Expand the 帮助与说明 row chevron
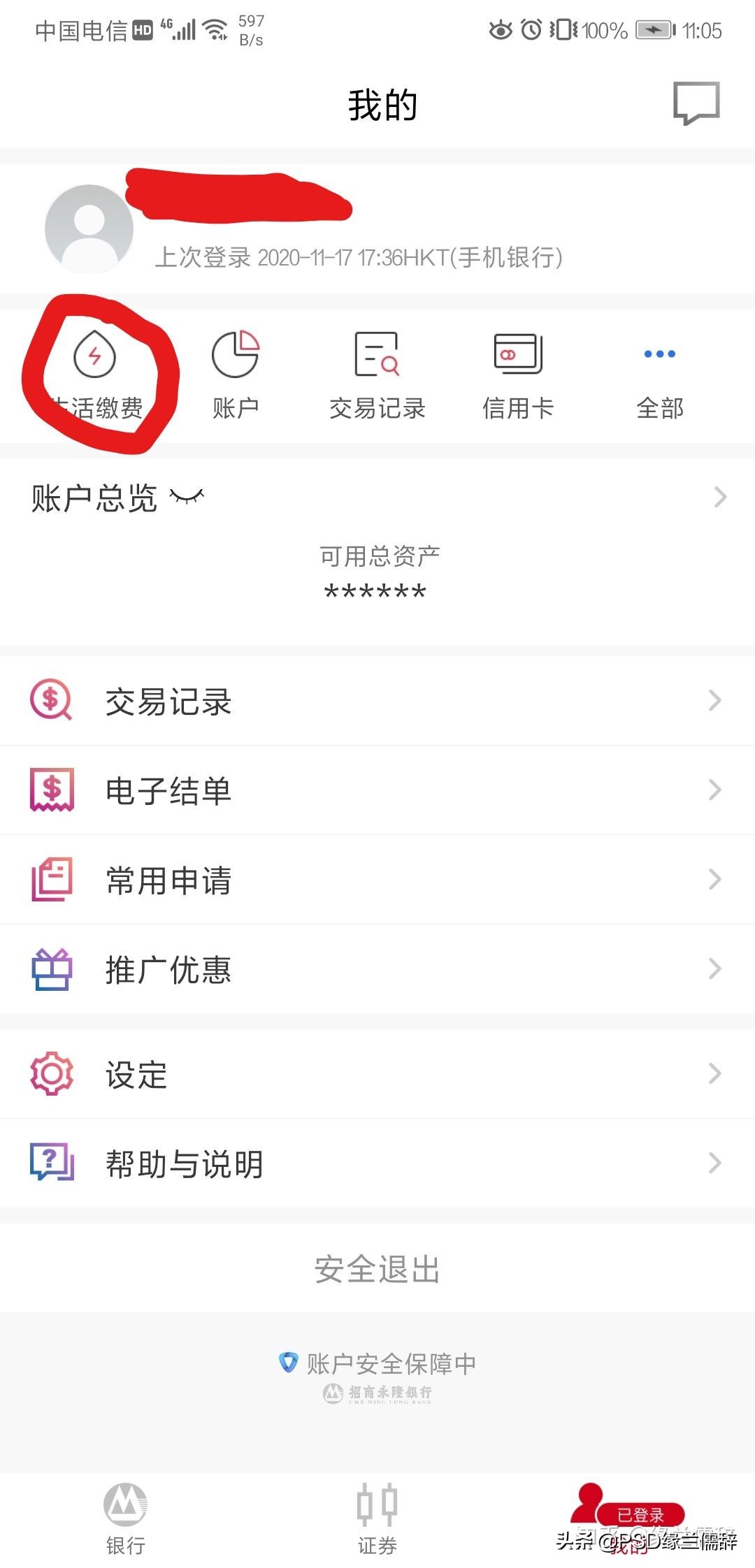The height and width of the screenshot is (1568, 755). (714, 1162)
